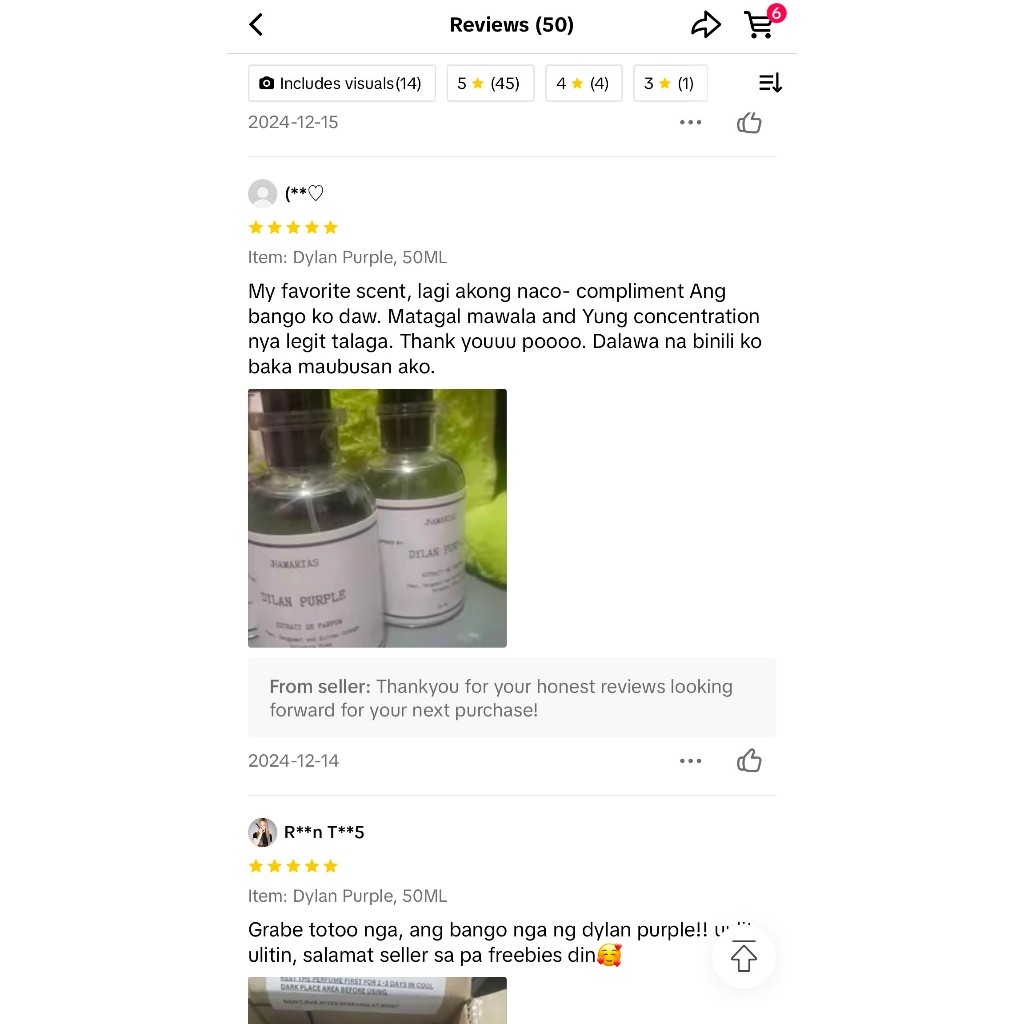Go back from the Reviews page
The height and width of the screenshot is (1024, 1024).
[256, 25]
